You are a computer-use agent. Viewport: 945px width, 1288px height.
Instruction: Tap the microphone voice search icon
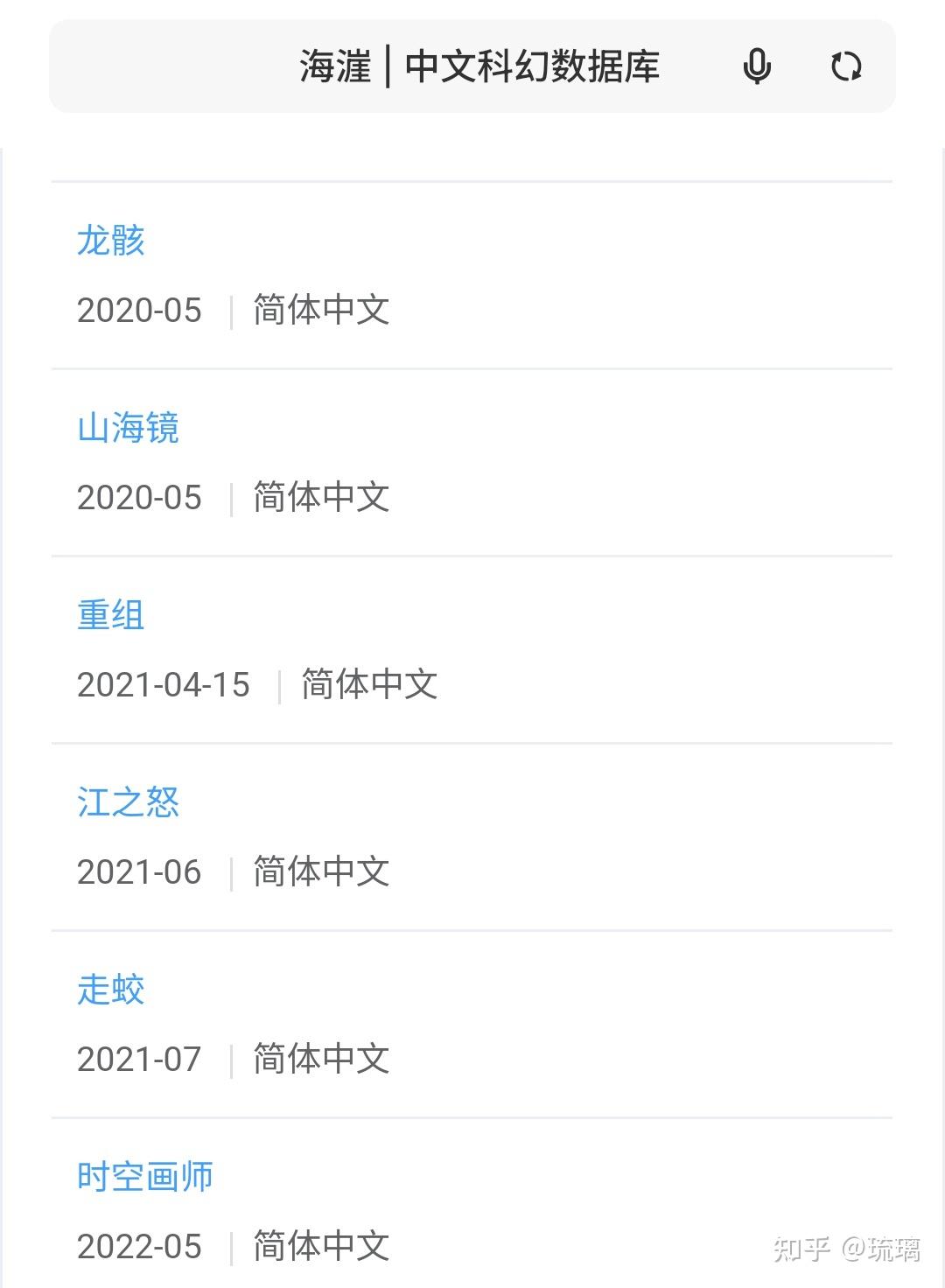click(x=757, y=66)
